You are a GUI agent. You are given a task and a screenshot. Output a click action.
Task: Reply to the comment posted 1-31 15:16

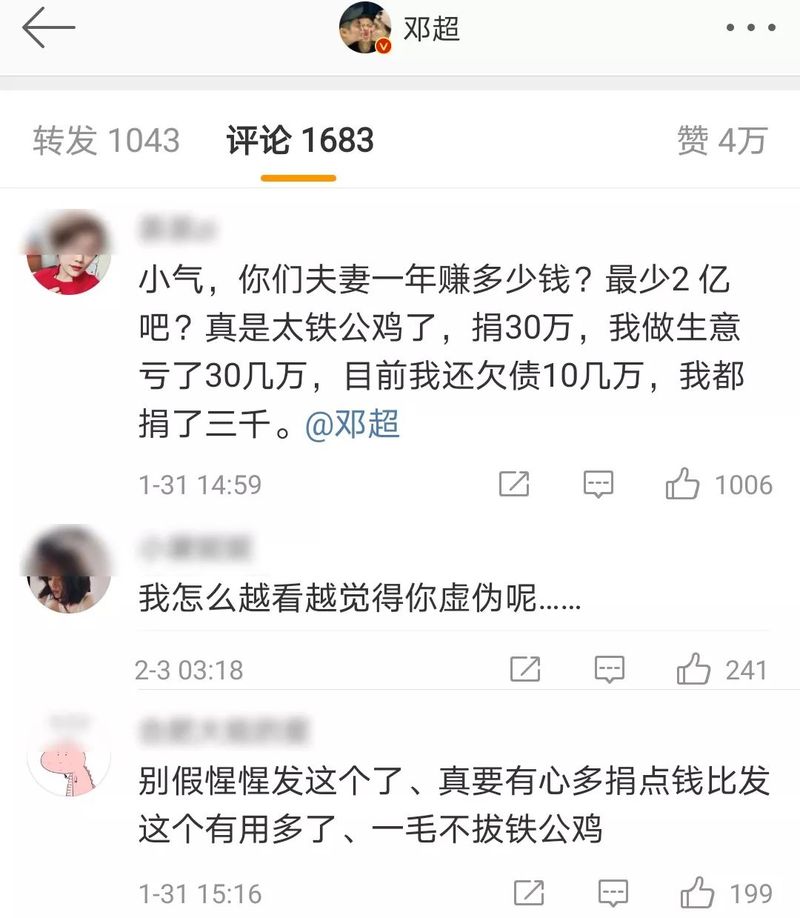[x=613, y=893]
